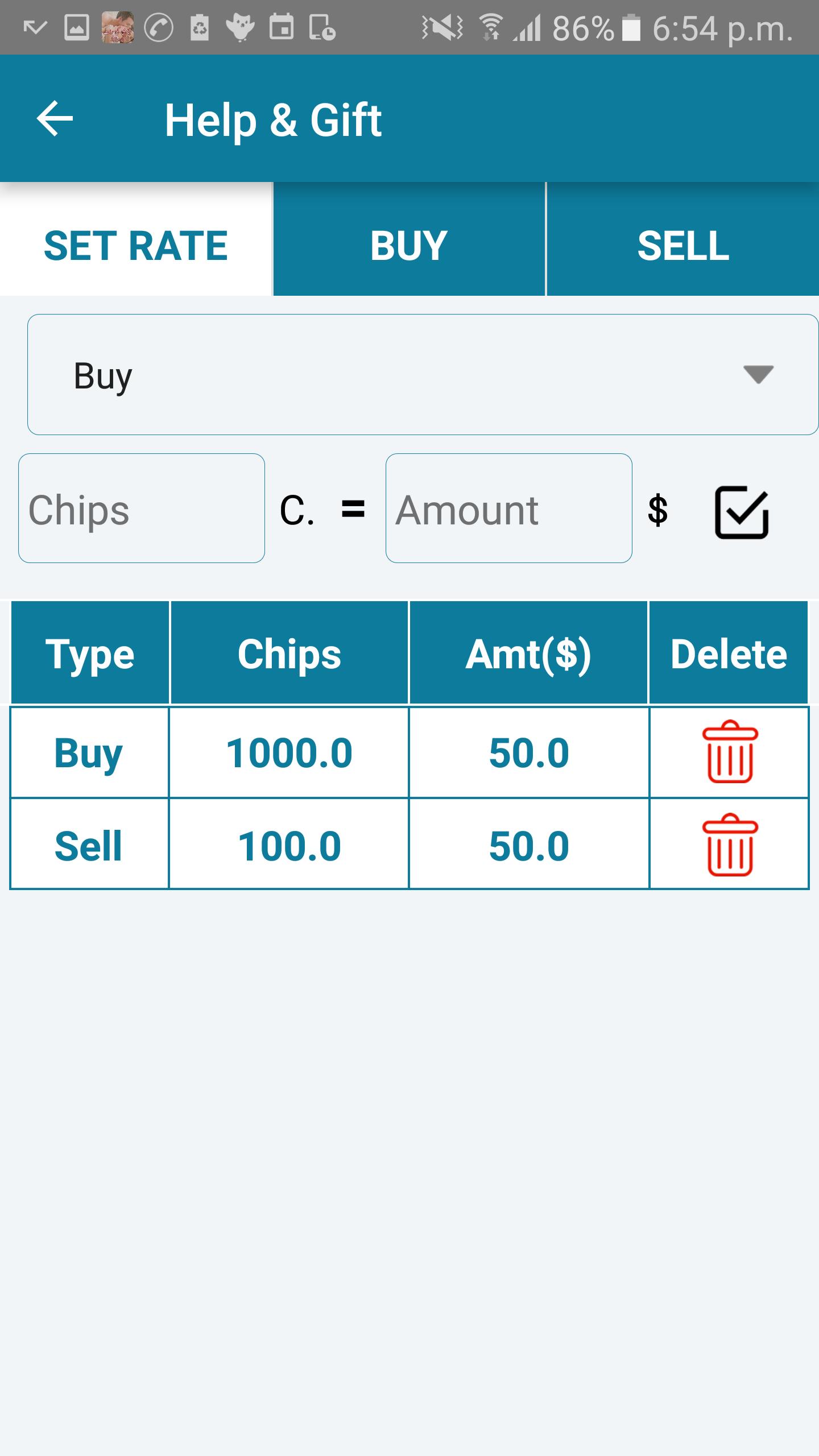Tap the Amount input field
Viewport: 819px width, 1456px height.
tap(509, 510)
